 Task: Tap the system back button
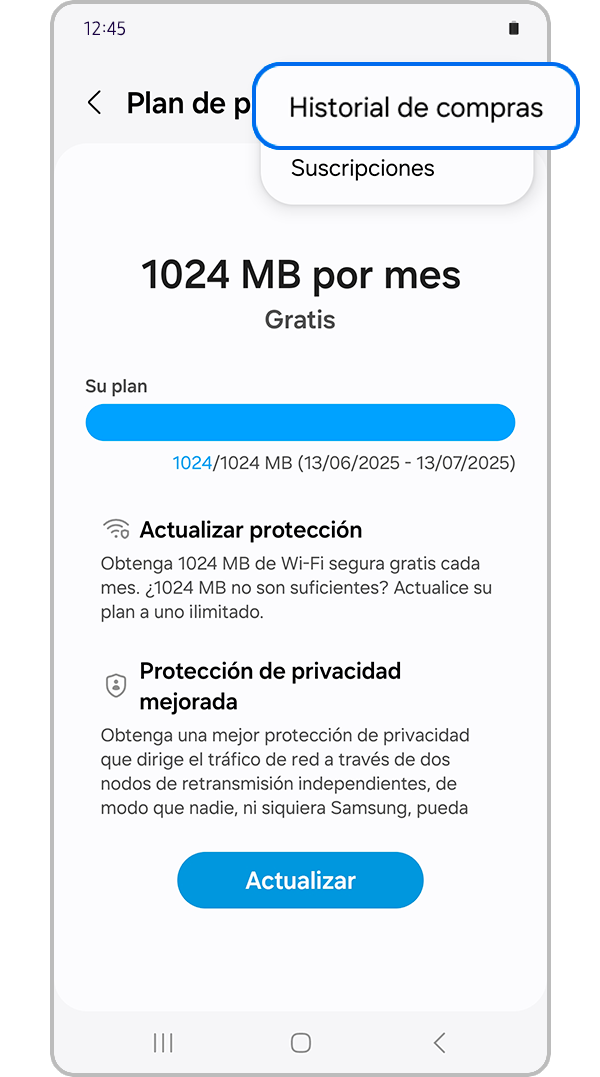(439, 1043)
